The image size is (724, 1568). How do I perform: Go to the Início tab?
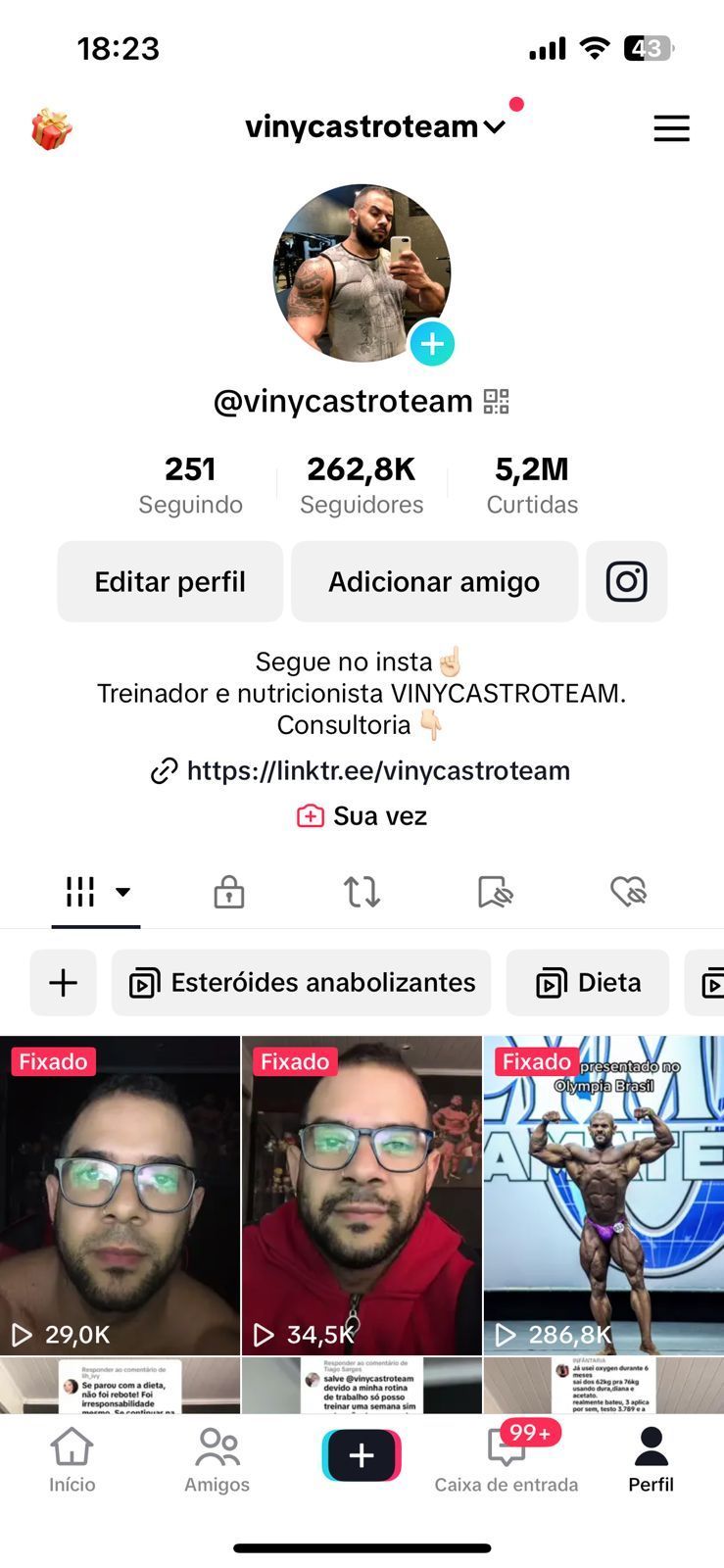click(x=72, y=1460)
